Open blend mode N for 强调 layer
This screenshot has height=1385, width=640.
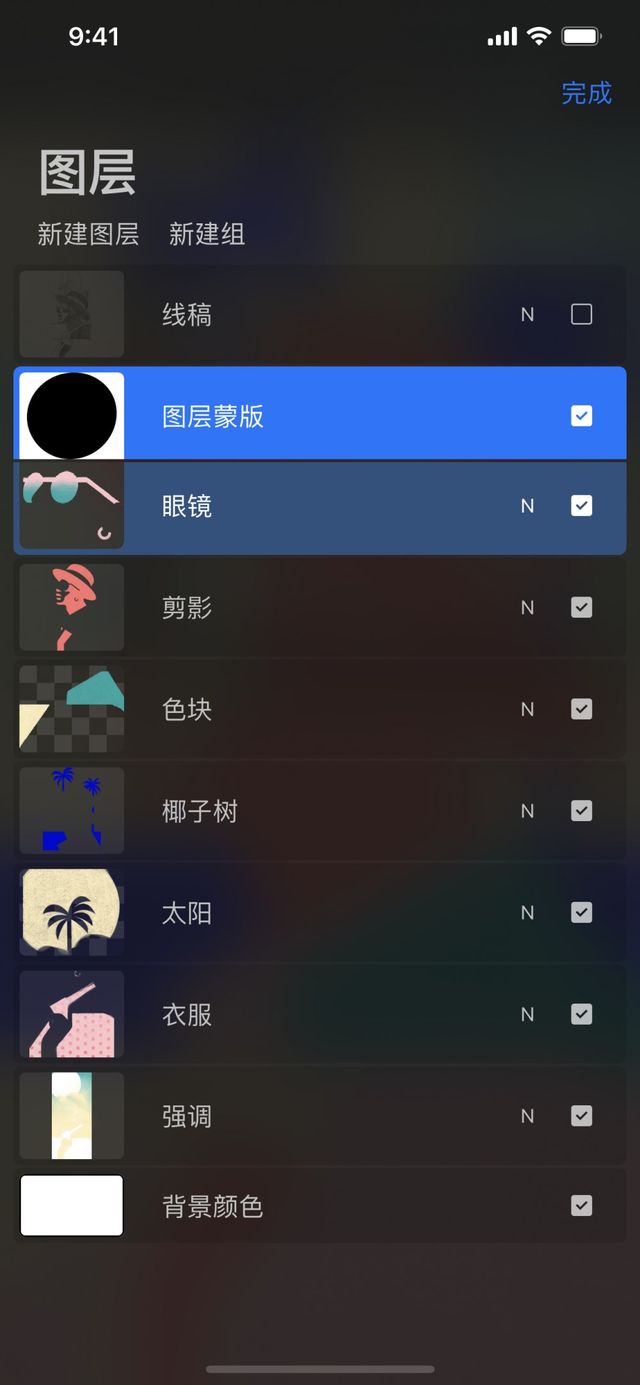coord(527,1116)
